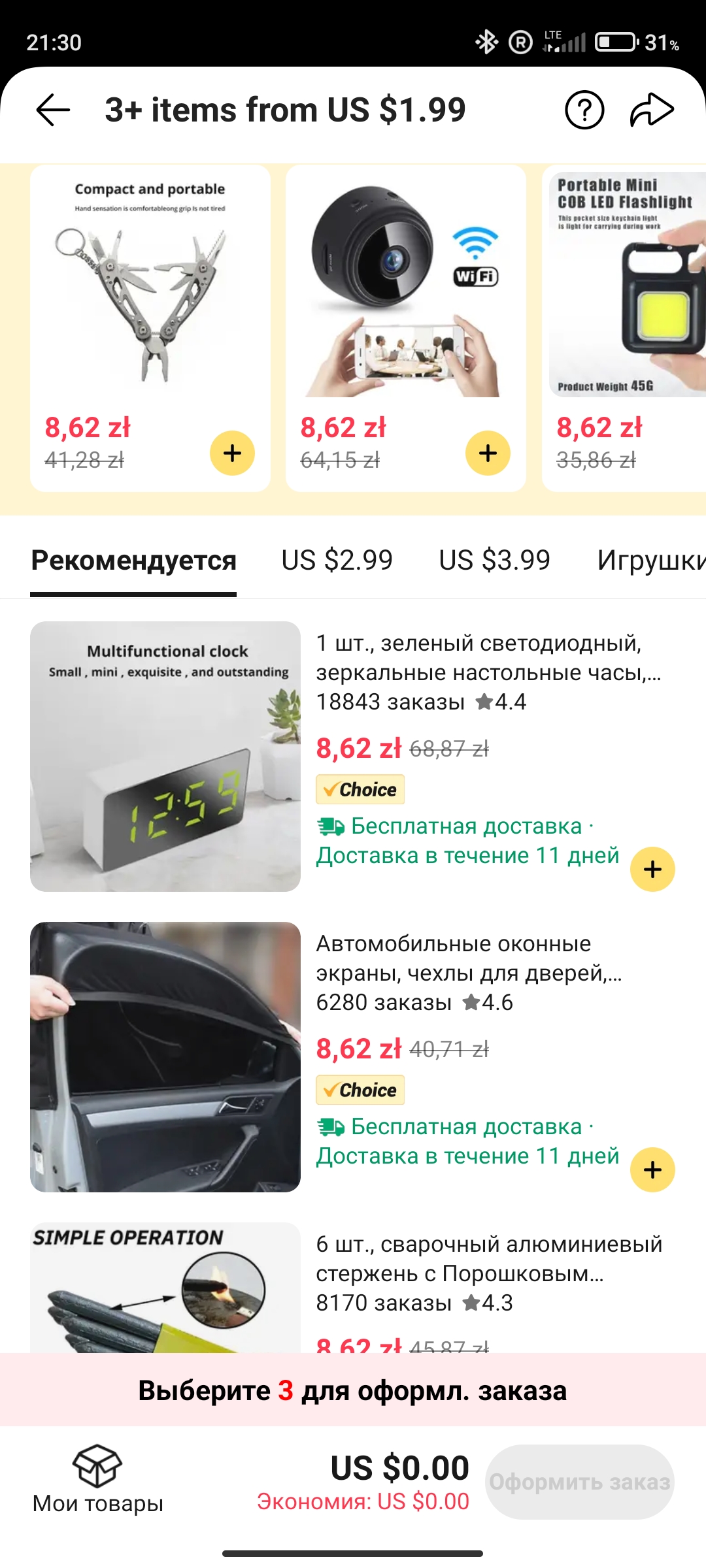Add the multitool pliers to selection

pos(232,453)
